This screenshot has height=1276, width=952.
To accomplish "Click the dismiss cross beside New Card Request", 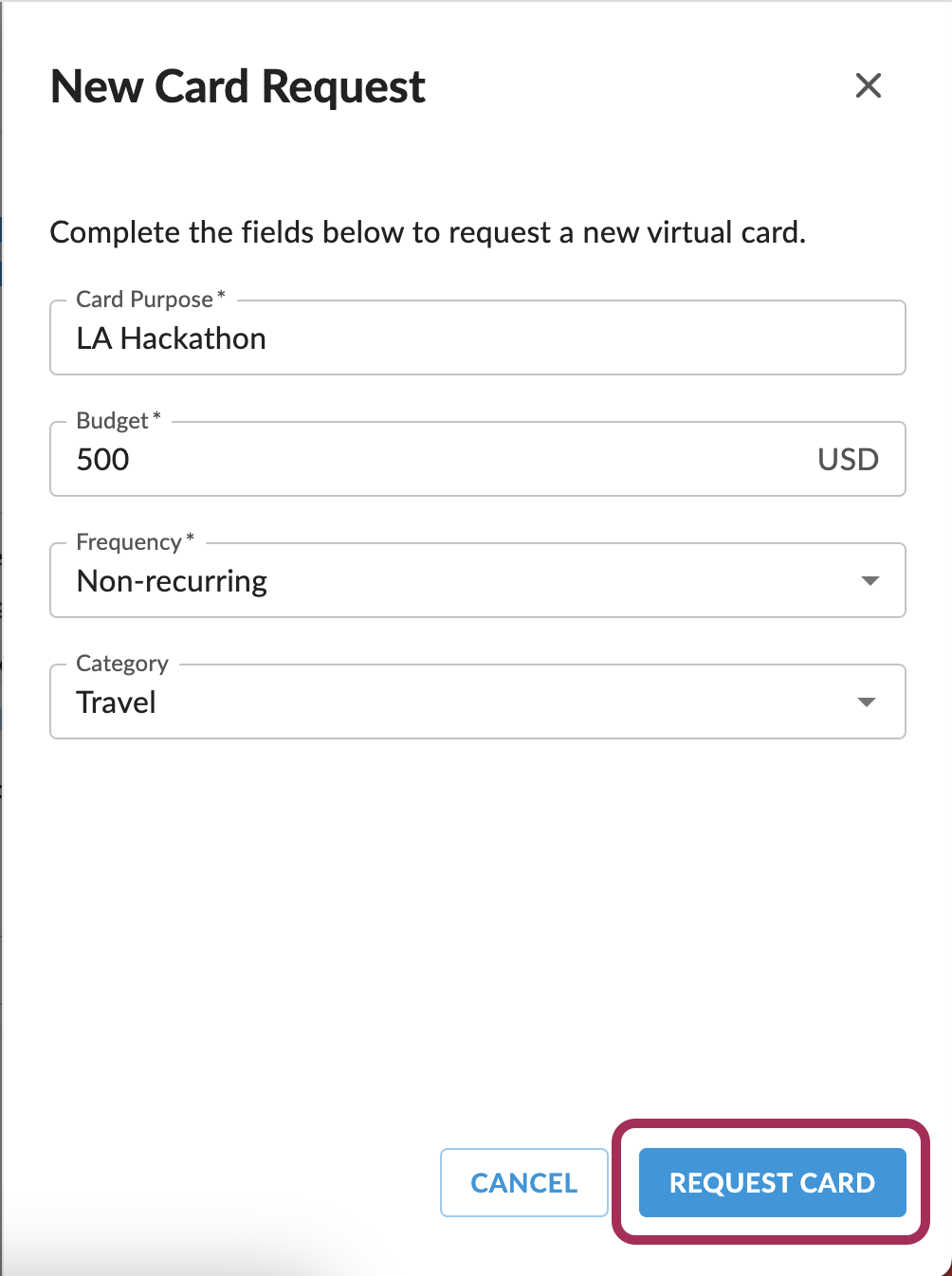I will pyautogui.click(x=869, y=85).
